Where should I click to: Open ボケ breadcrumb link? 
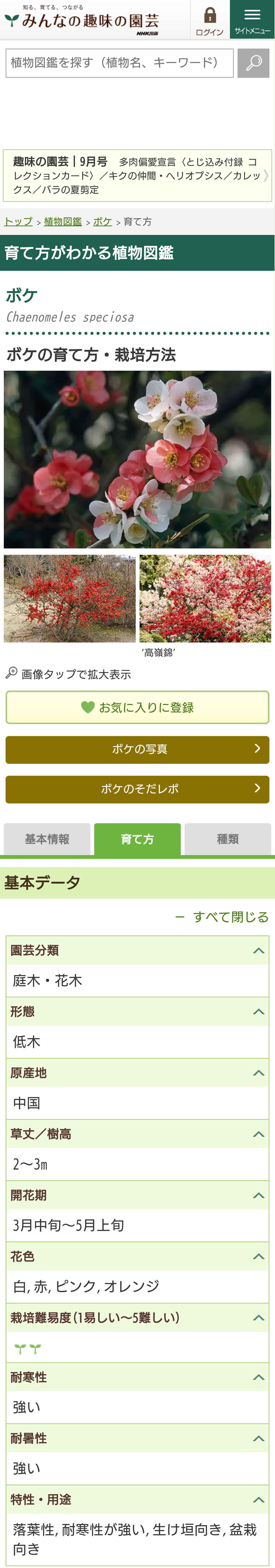pos(102,221)
